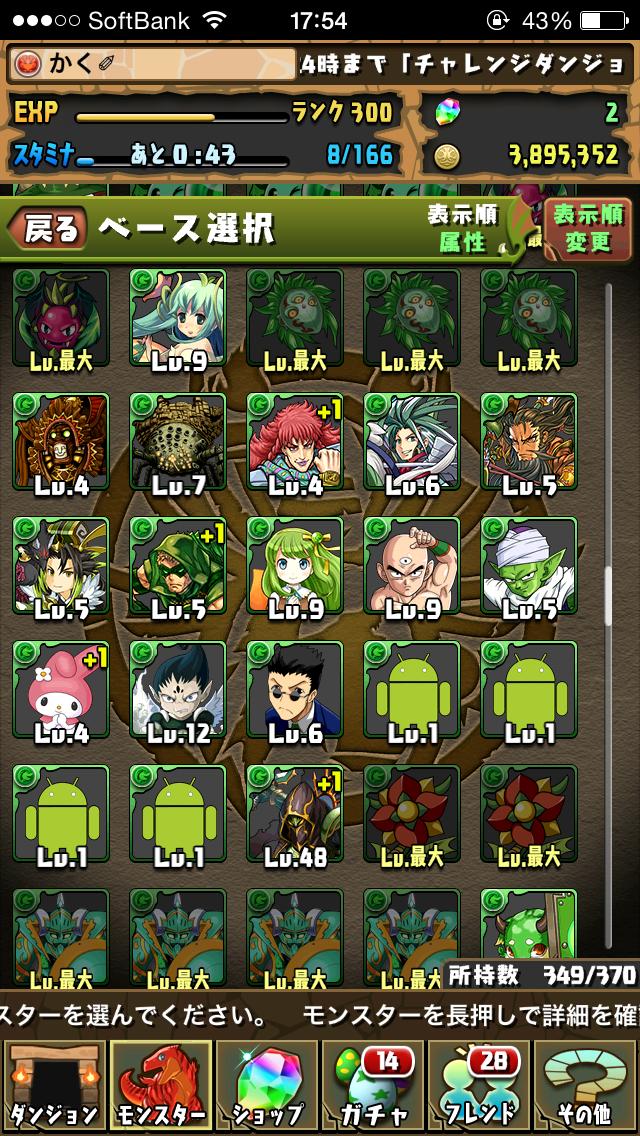640x1136 pixels.
Task: Pick the Lv.12 spiky black-haired monster
Action: 177,690
